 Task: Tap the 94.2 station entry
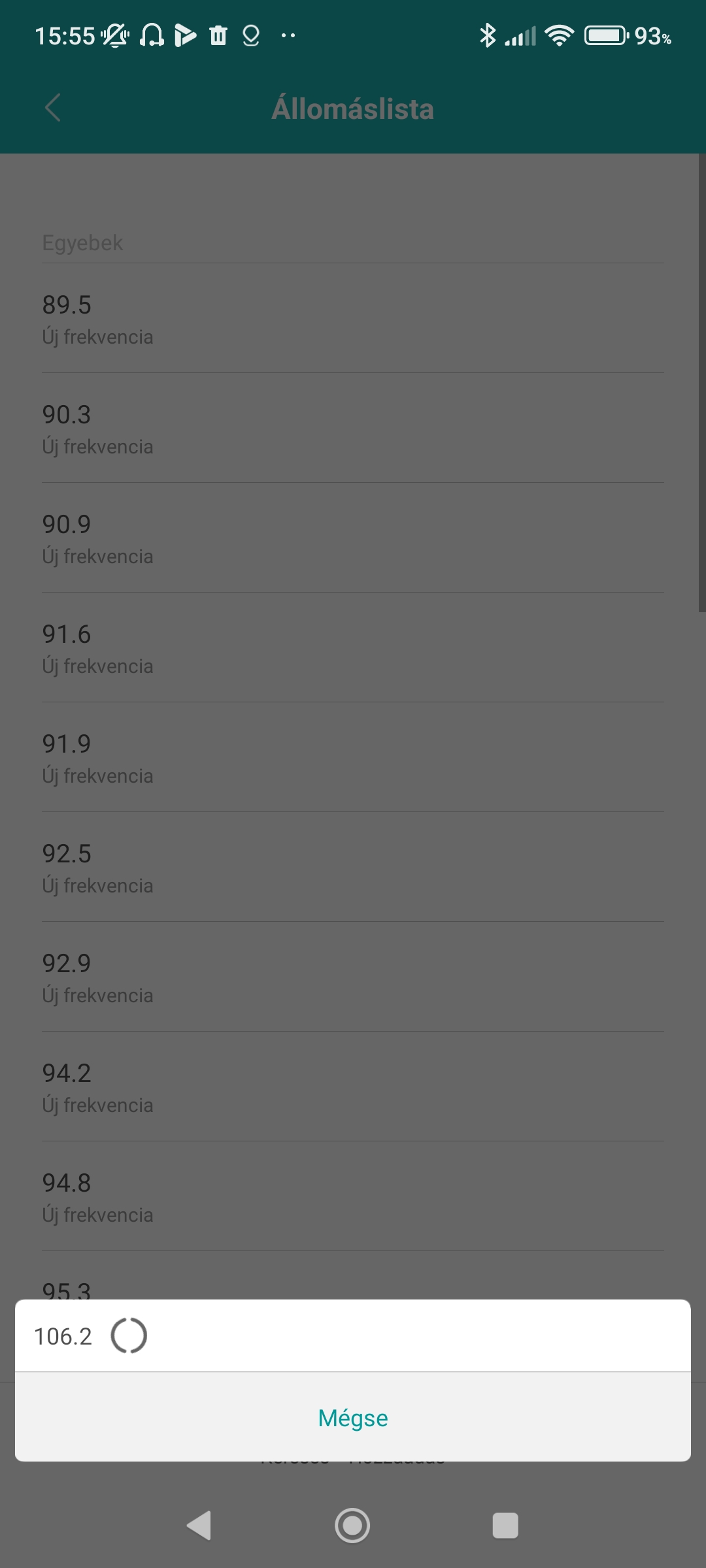click(353, 1087)
